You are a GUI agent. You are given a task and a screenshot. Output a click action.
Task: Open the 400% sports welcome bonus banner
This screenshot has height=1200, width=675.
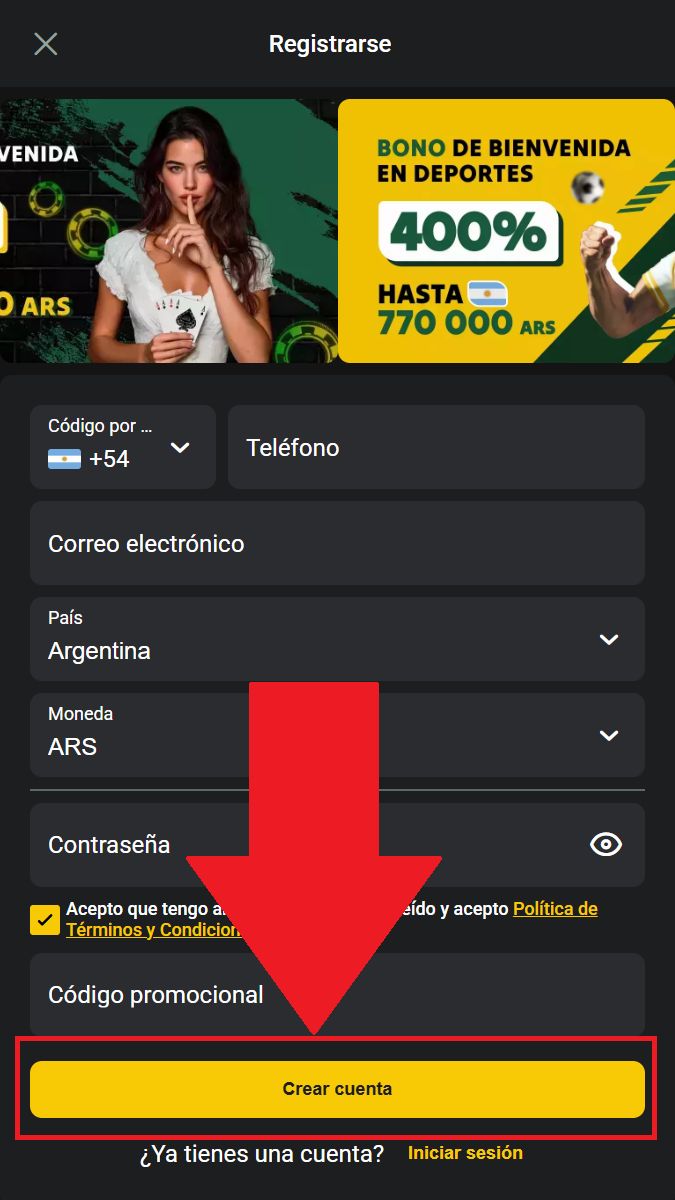(x=505, y=230)
